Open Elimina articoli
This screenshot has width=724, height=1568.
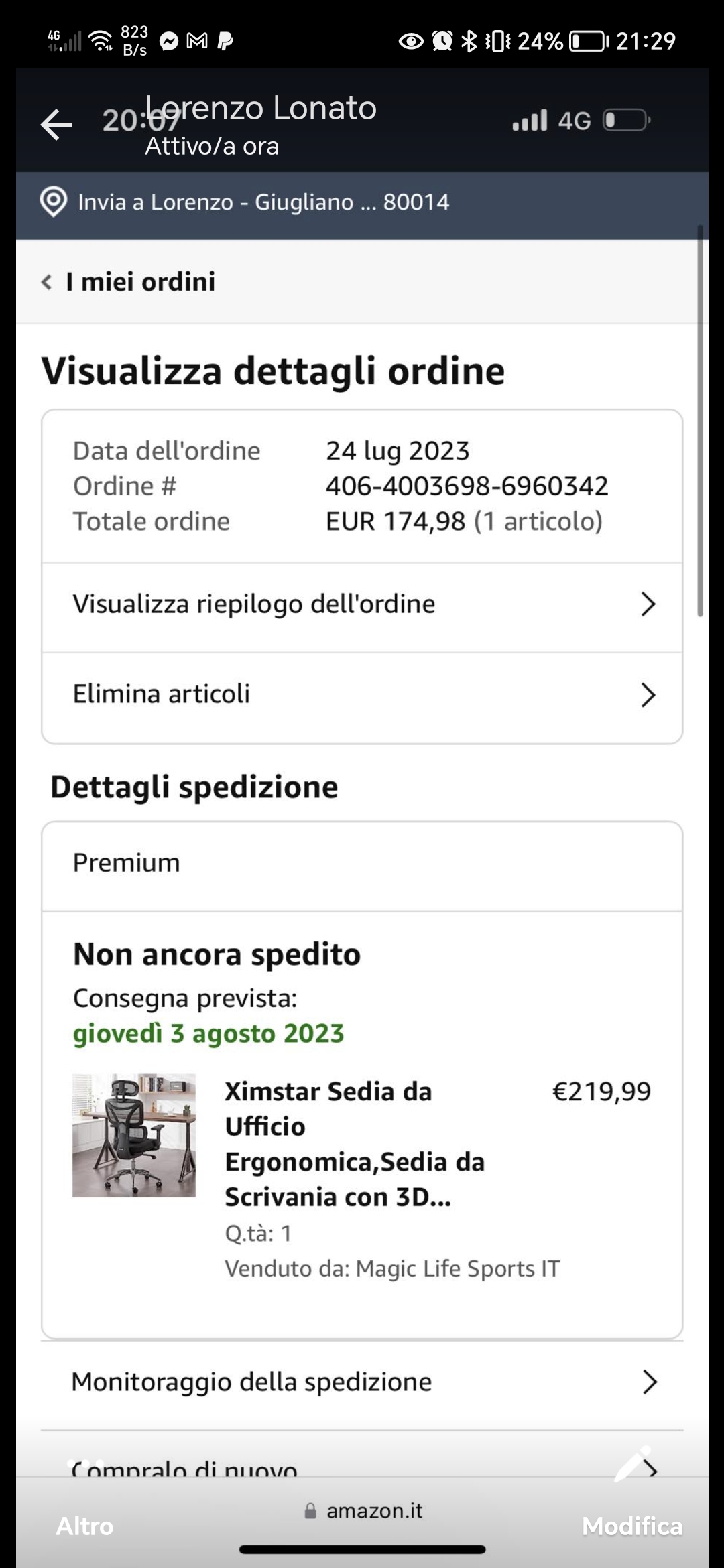pyautogui.click(x=362, y=694)
